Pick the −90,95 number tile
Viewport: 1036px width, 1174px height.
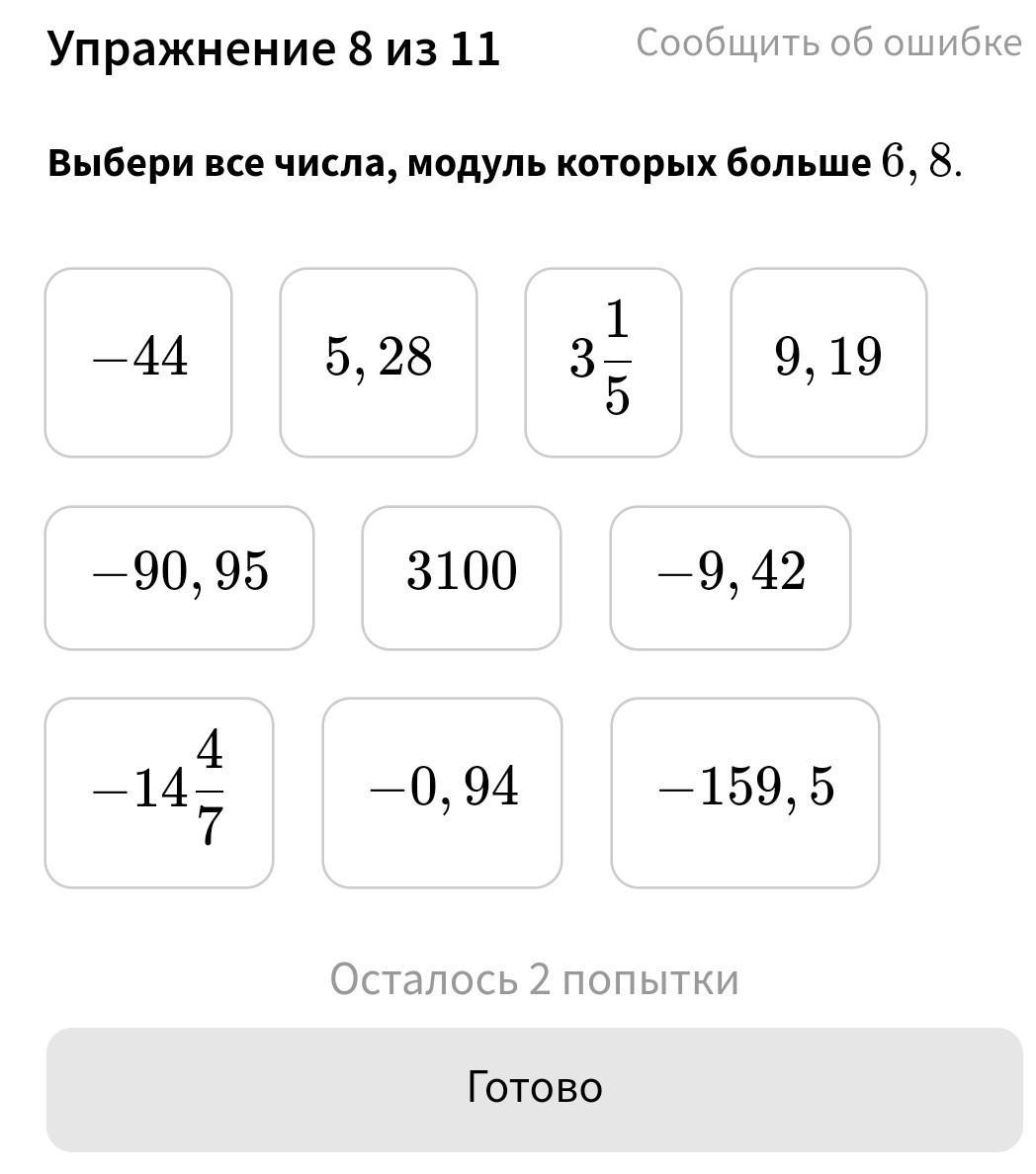(179, 577)
